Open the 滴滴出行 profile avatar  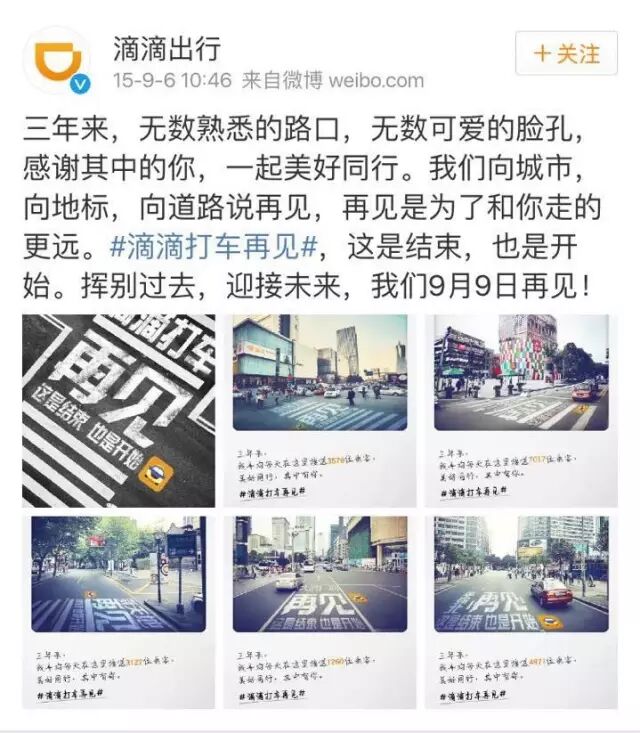pyautogui.click(x=57, y=60)
